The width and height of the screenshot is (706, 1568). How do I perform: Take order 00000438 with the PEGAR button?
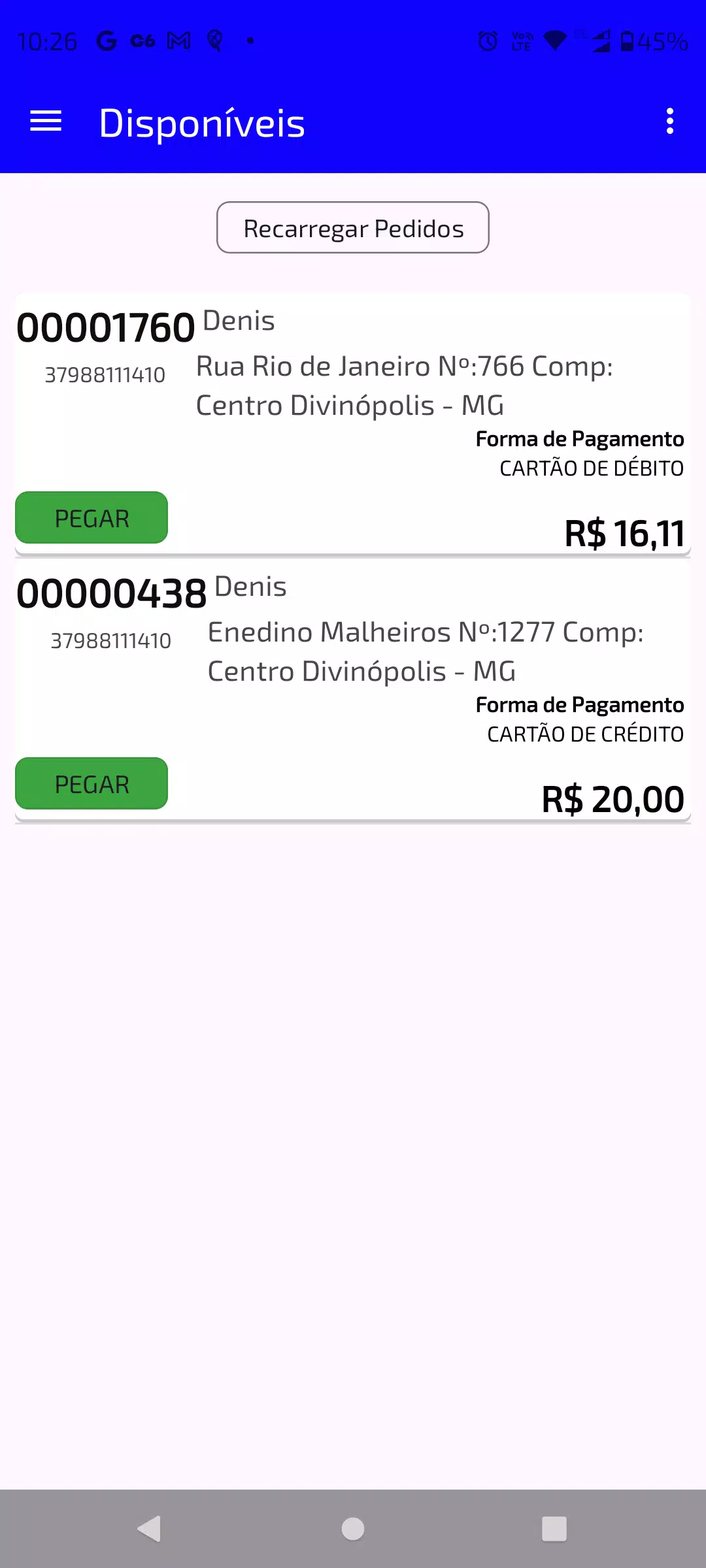coord(92,783)
